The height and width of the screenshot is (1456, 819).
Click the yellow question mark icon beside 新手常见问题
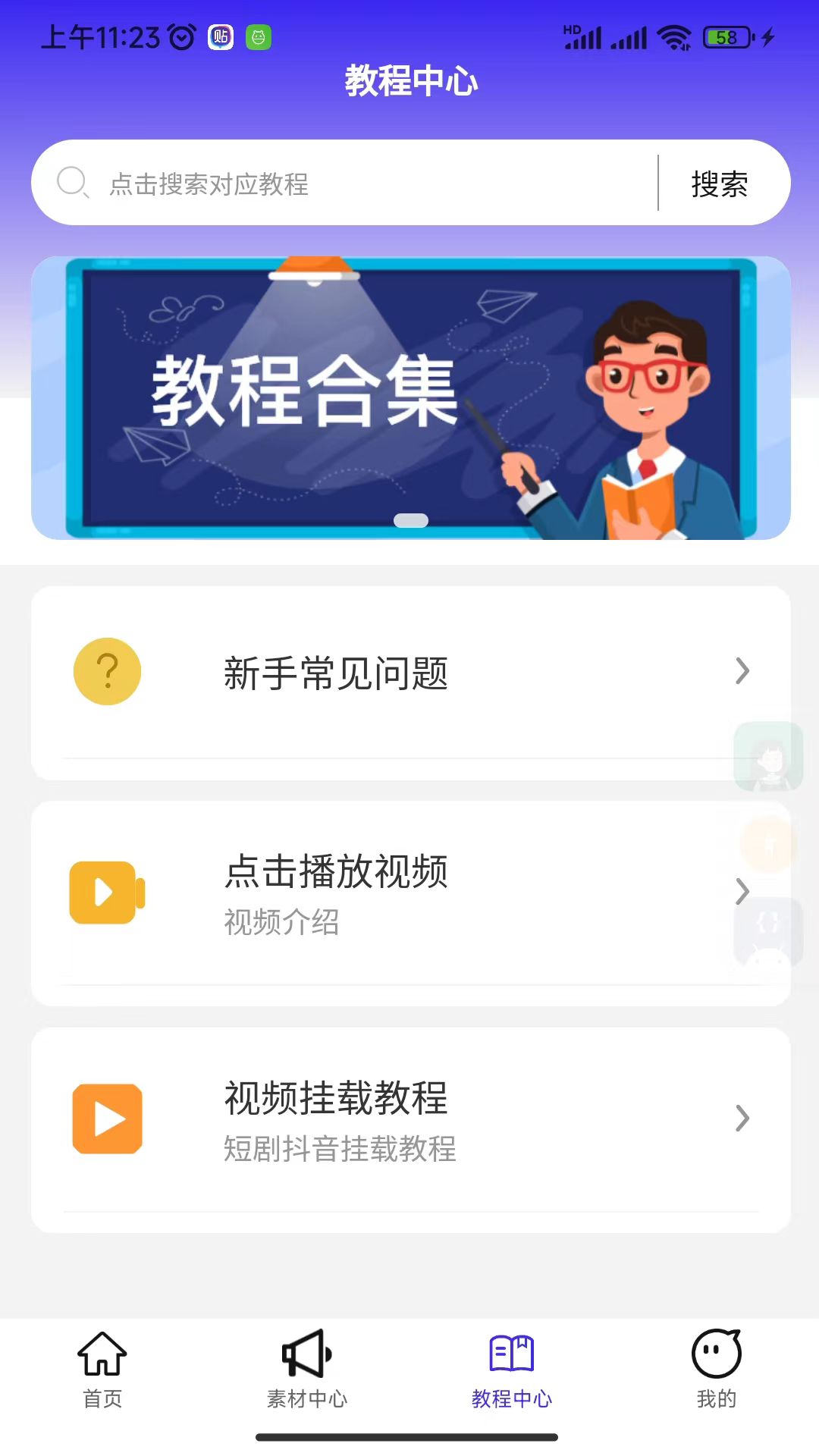tap(106, 671)
